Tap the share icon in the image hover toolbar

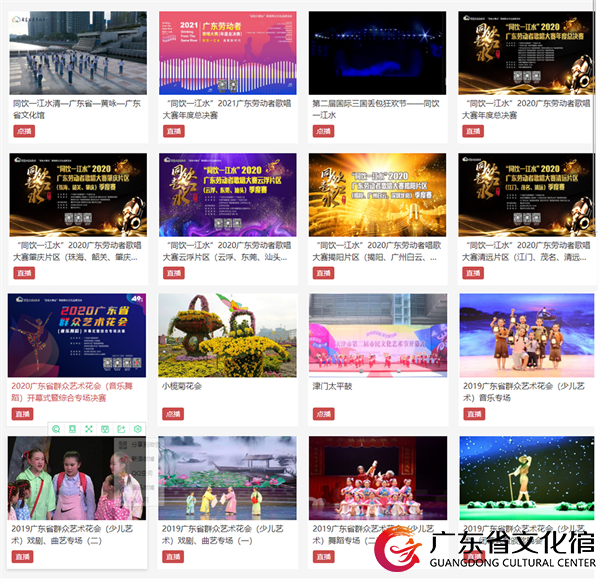click(121, 429)
